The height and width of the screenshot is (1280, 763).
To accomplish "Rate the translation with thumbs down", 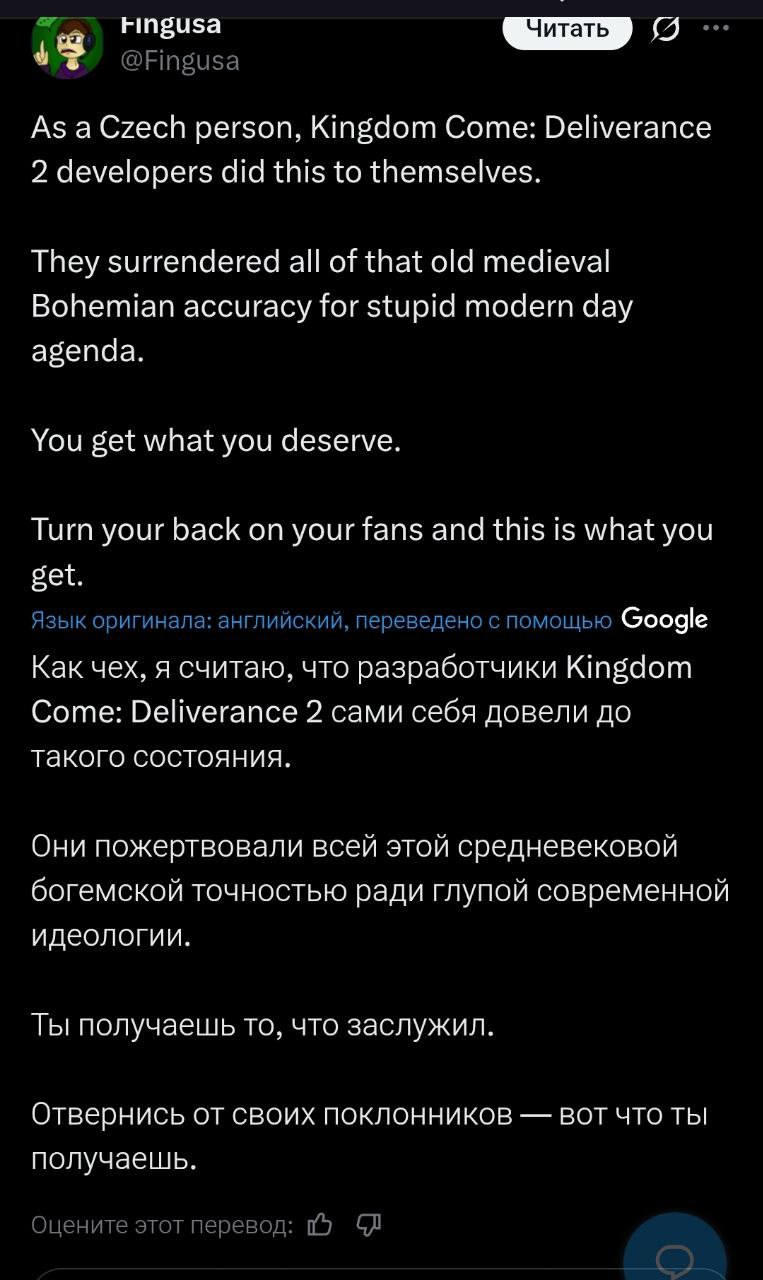I will (x=367, y=1225).
